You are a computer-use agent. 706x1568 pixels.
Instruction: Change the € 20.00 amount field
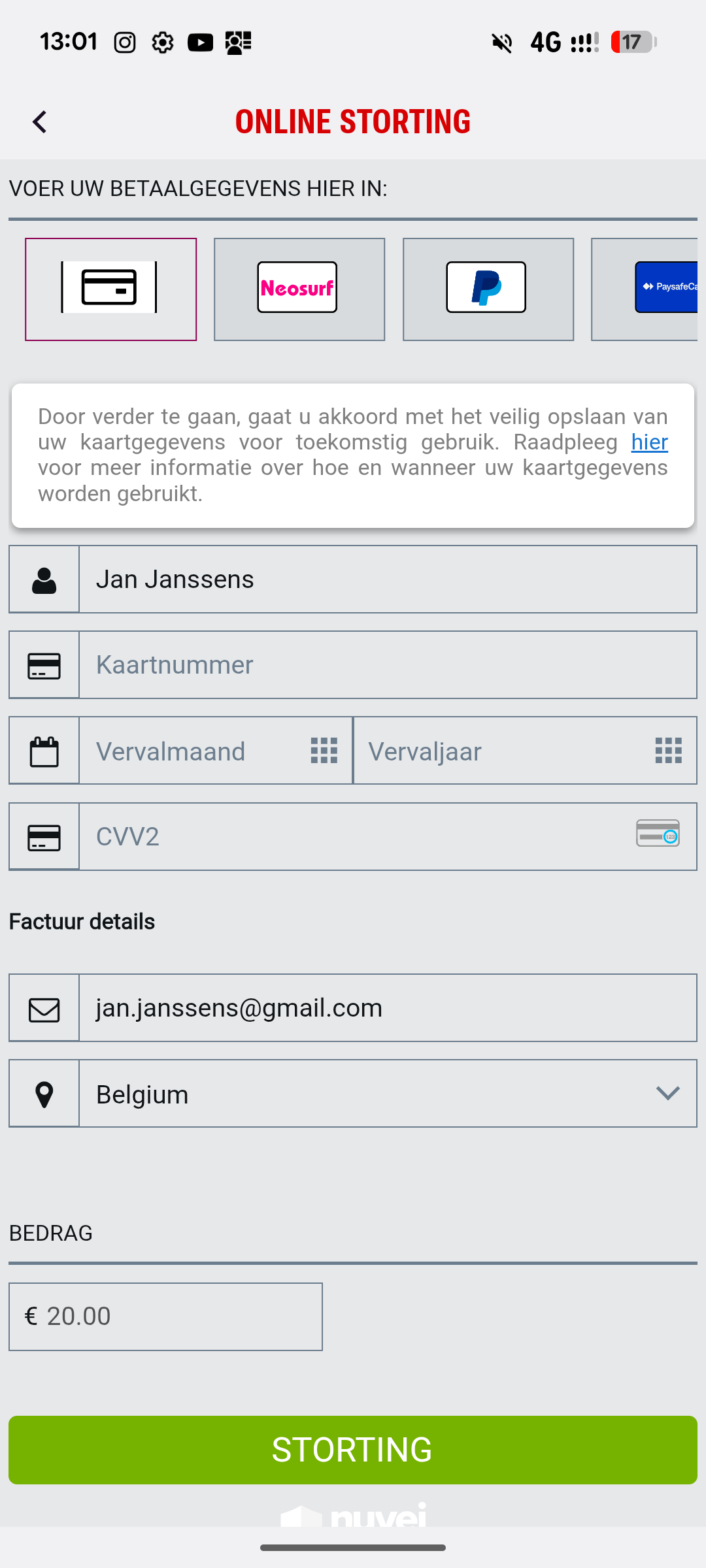point(166,1316)
